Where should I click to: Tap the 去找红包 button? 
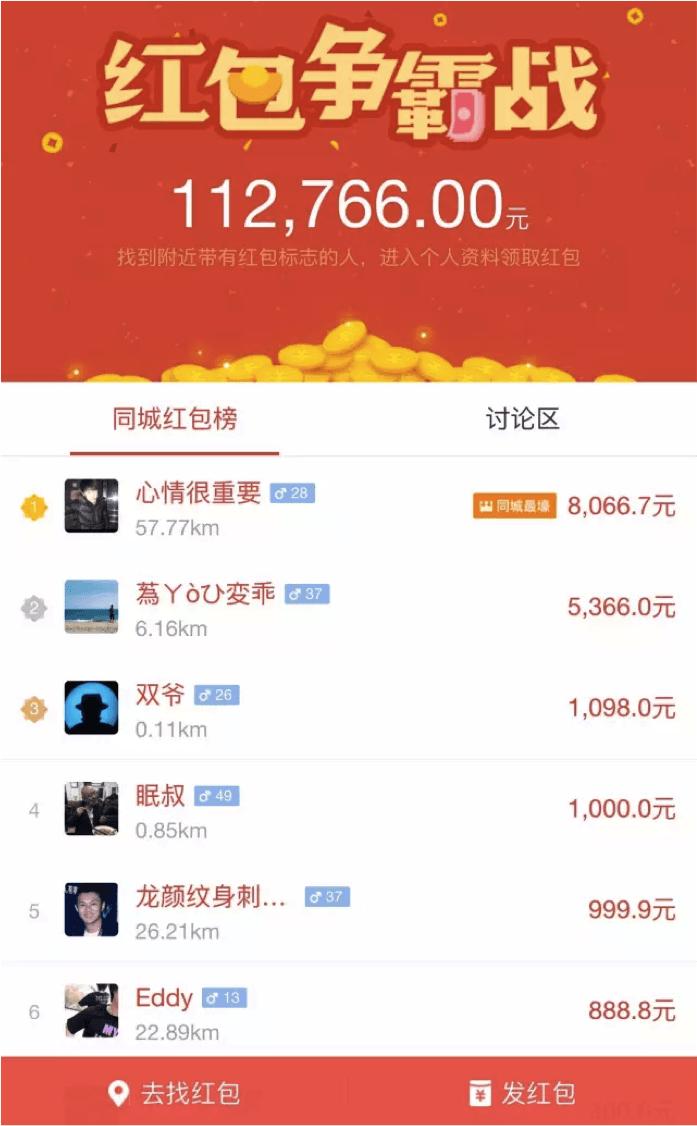174,1092
